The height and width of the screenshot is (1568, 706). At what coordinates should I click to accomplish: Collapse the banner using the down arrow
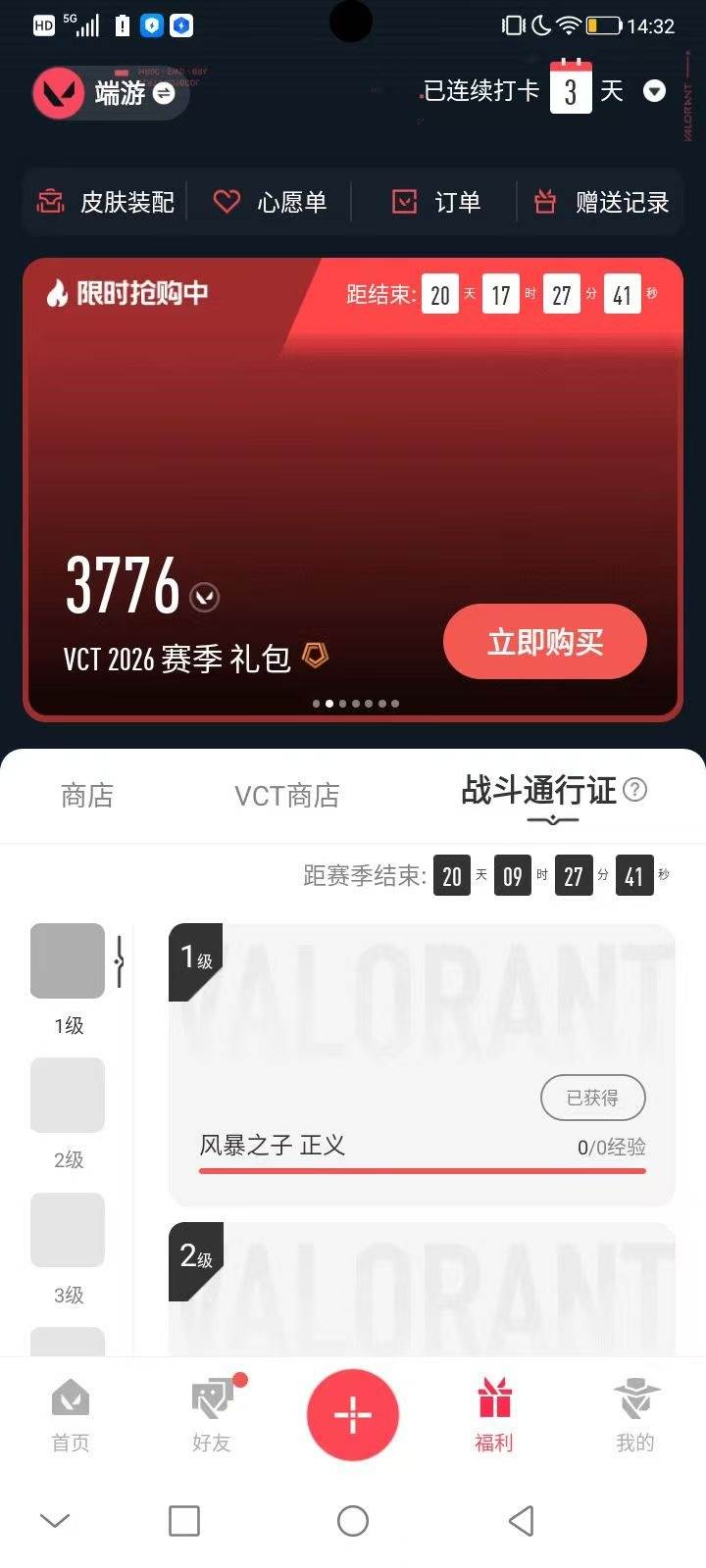tap(53, 1520)
